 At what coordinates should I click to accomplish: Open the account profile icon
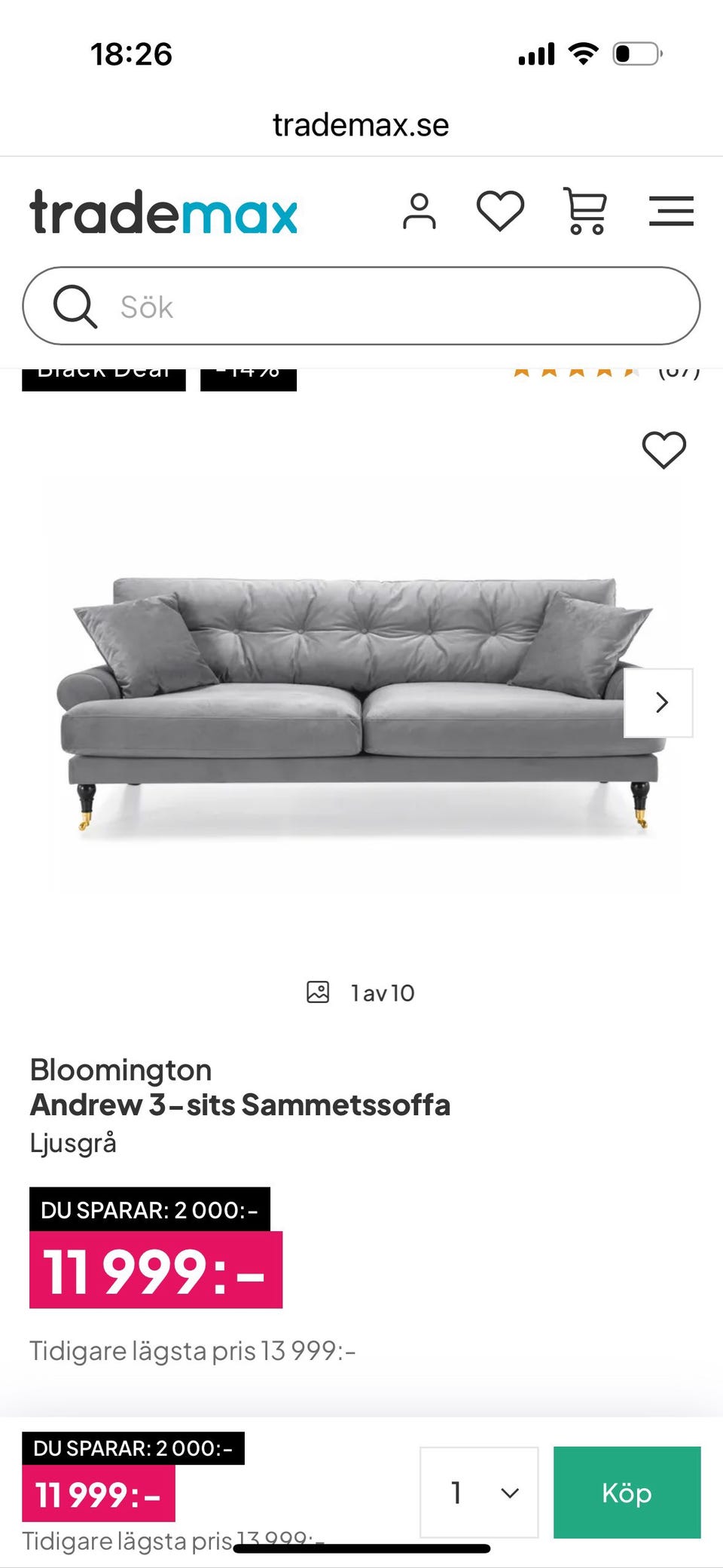[419, 211]
